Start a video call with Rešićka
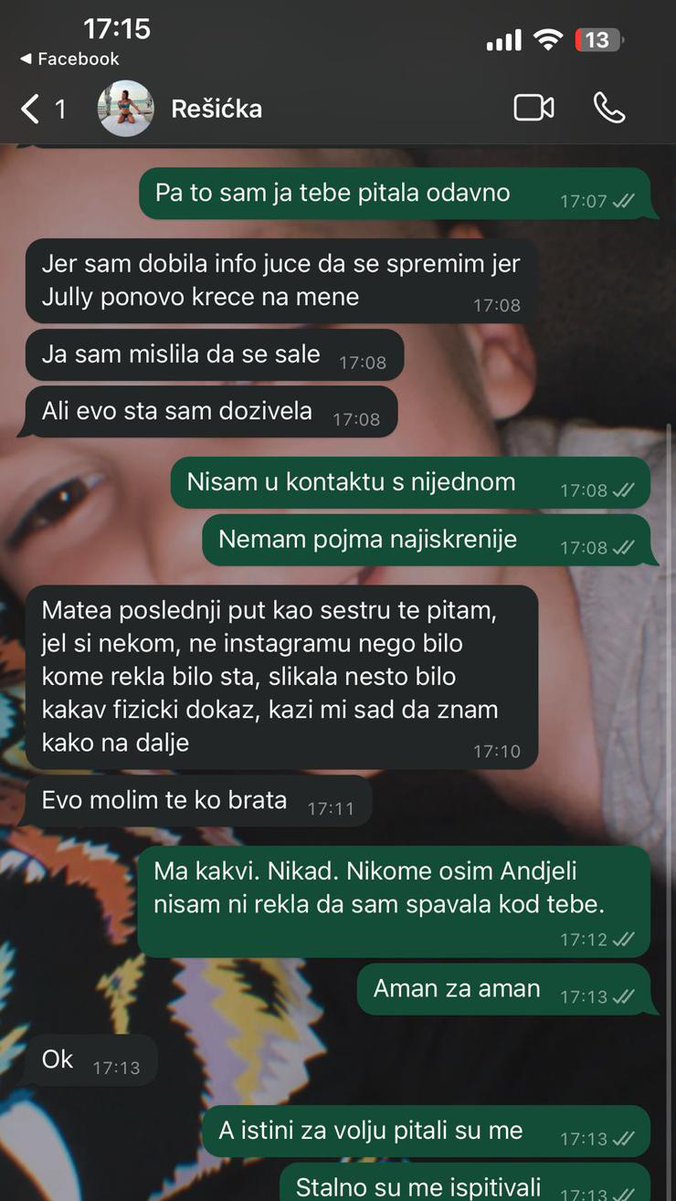The width and height of the screenshot is (676, 1201). tap(534, 108)
